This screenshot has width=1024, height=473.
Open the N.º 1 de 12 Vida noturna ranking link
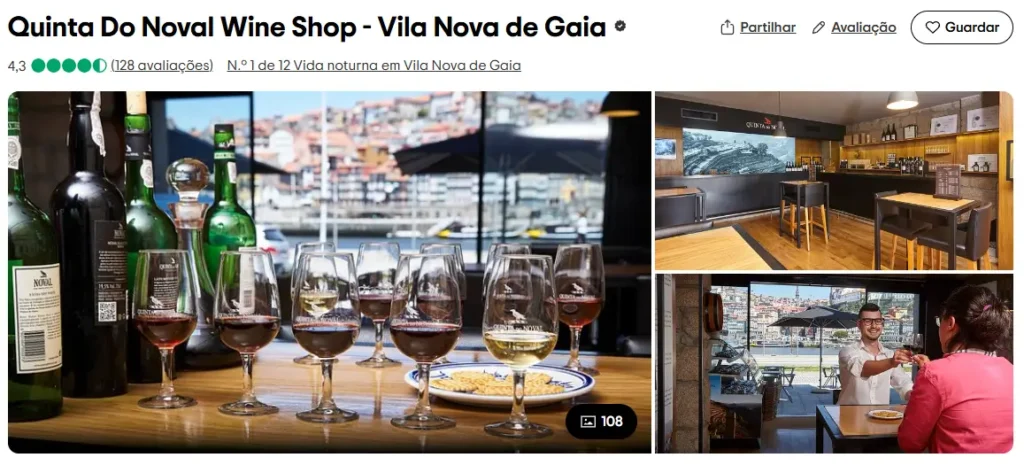click(x=373, y=66)
